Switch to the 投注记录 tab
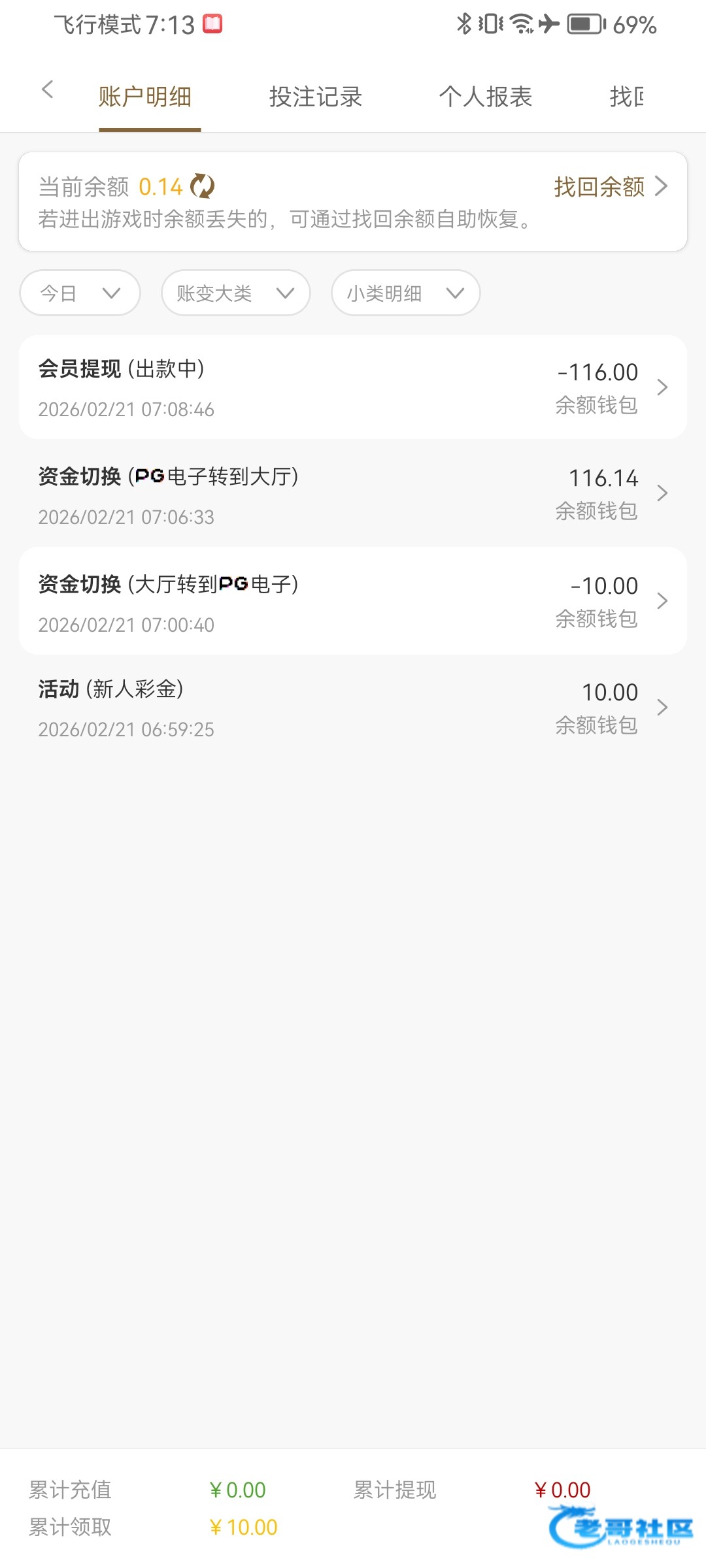706x1568 pixels. coord(315,97)
